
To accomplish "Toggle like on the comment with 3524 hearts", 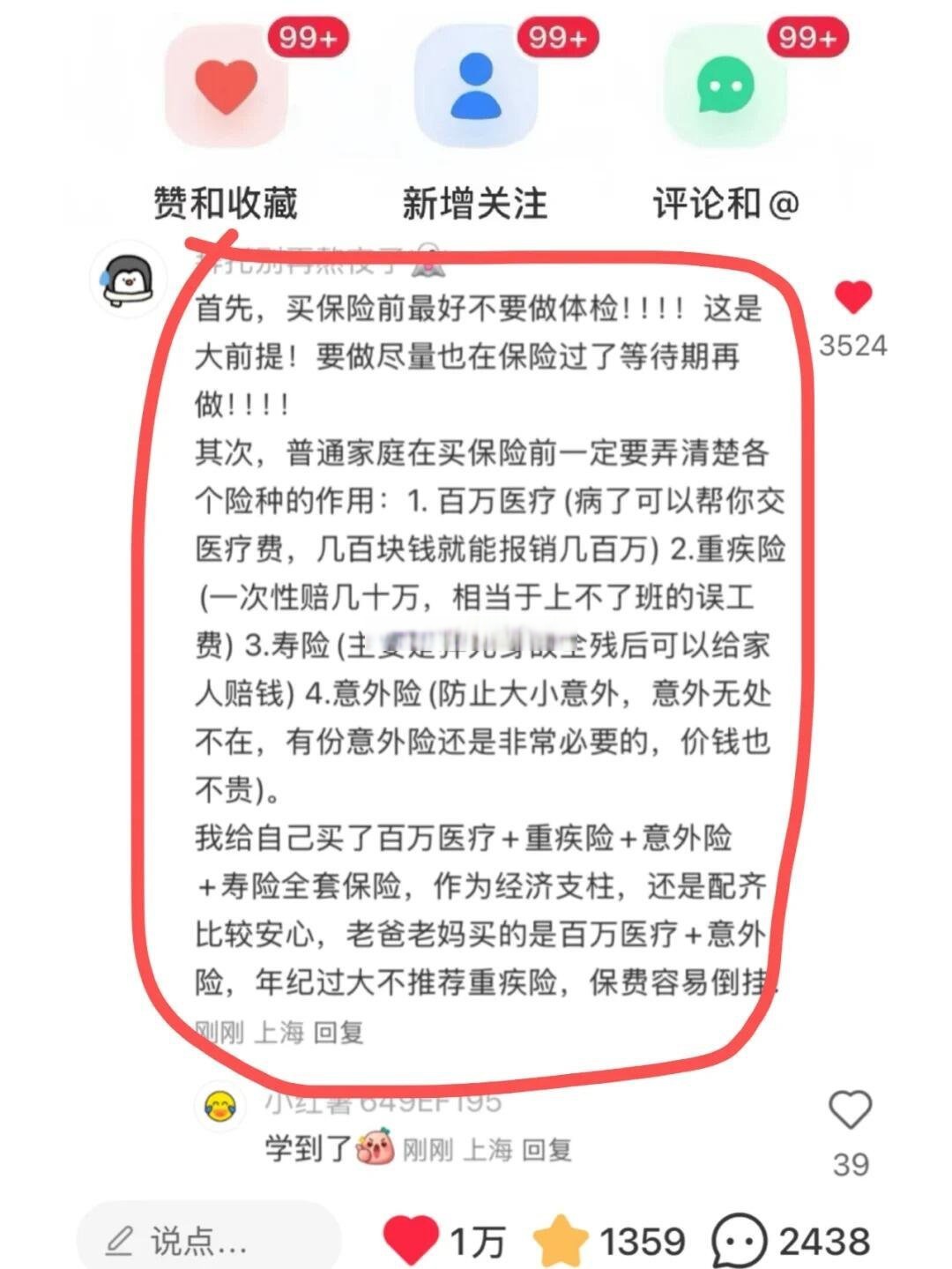I will click(x=852, y=298).
